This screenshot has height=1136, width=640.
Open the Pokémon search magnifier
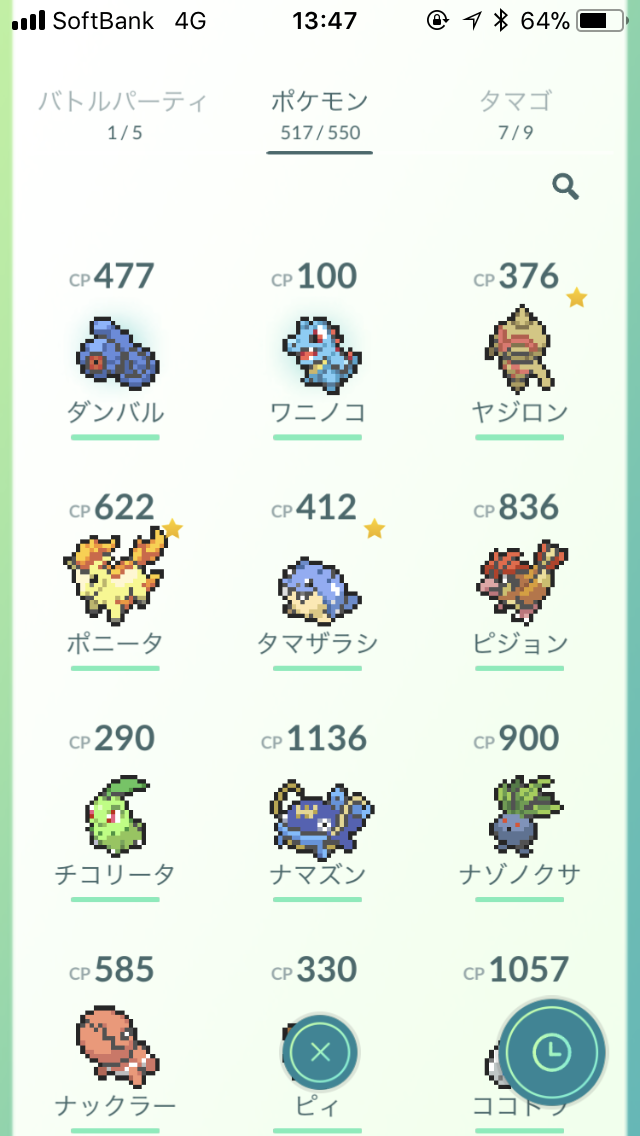(565, 186)
